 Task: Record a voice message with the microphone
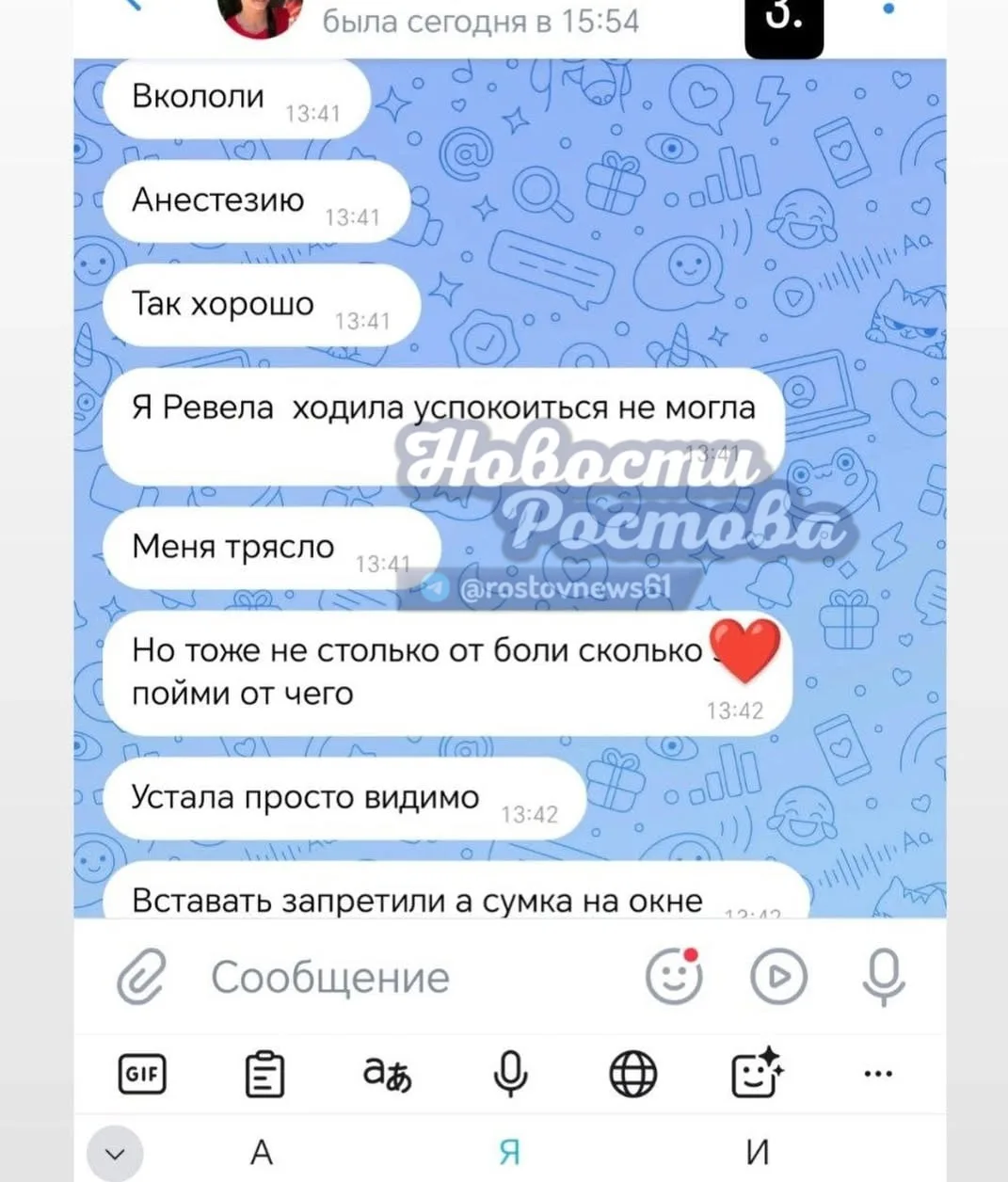tap(883, 976)
